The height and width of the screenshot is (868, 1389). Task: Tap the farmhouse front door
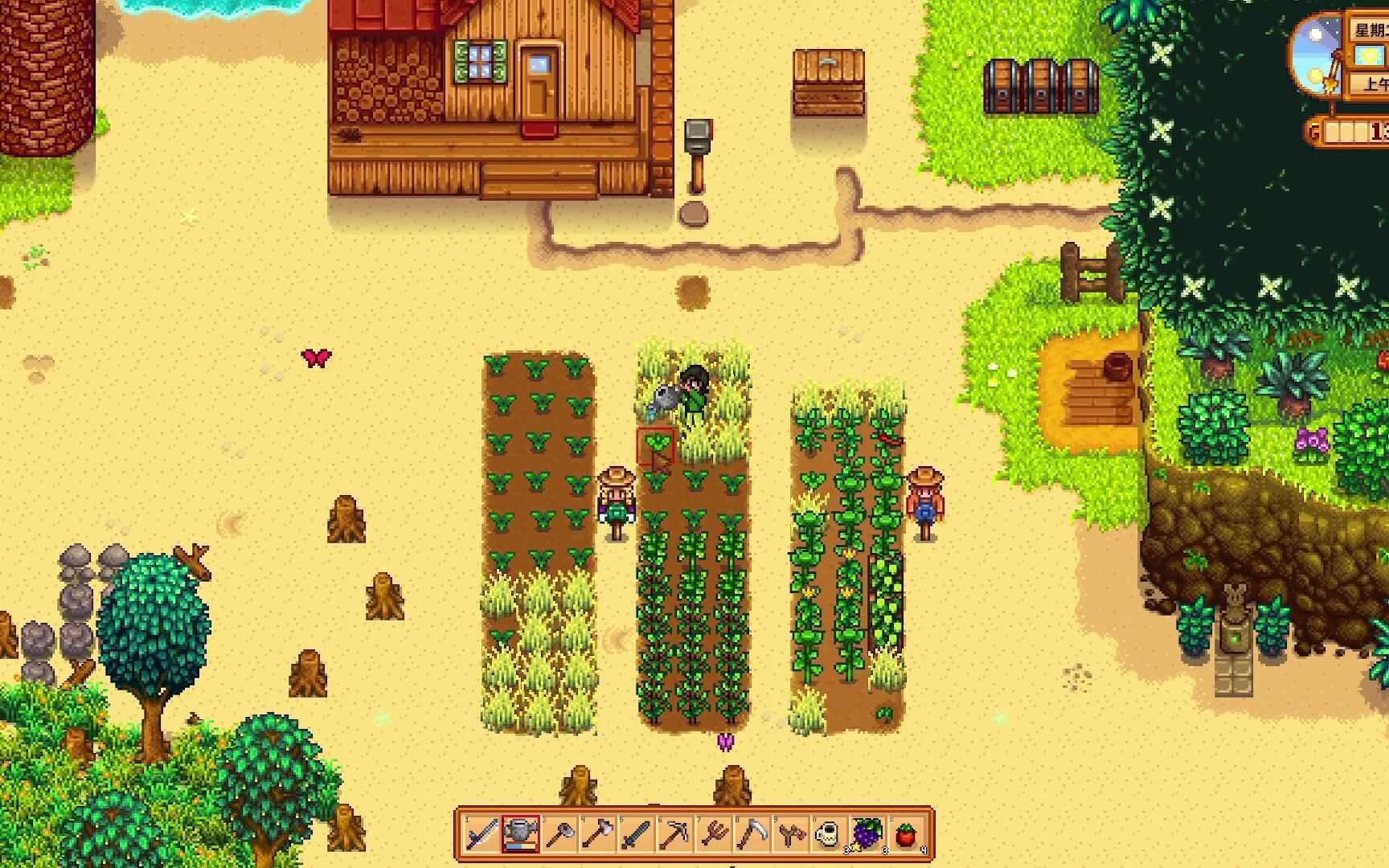click(x=539, y=83)
